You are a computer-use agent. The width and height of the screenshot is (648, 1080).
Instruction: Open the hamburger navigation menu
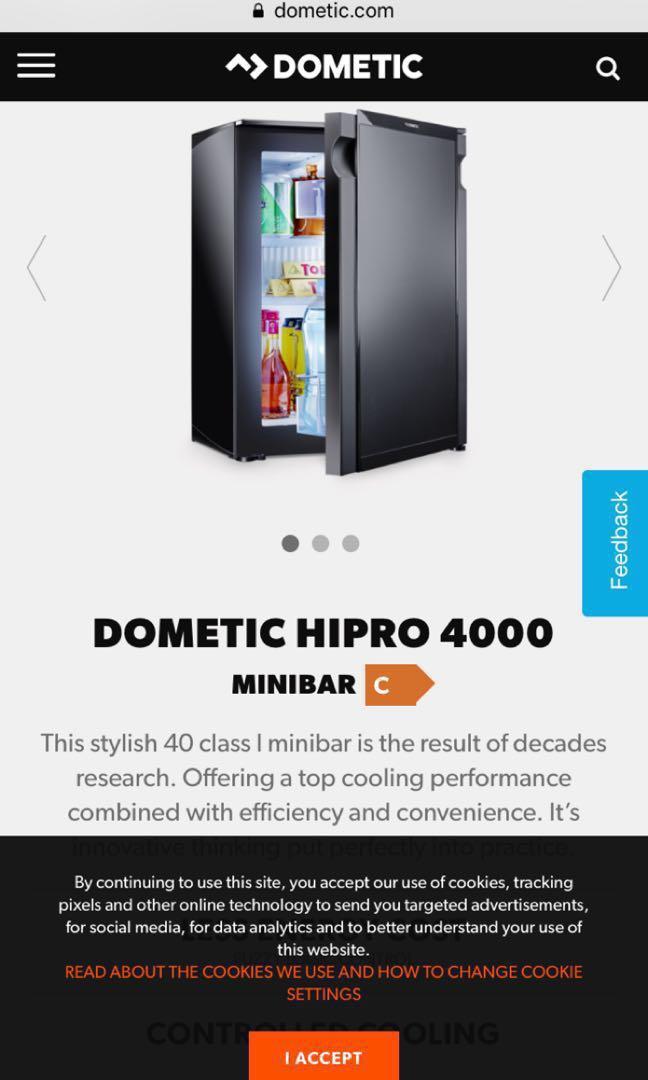pos(36,66)
